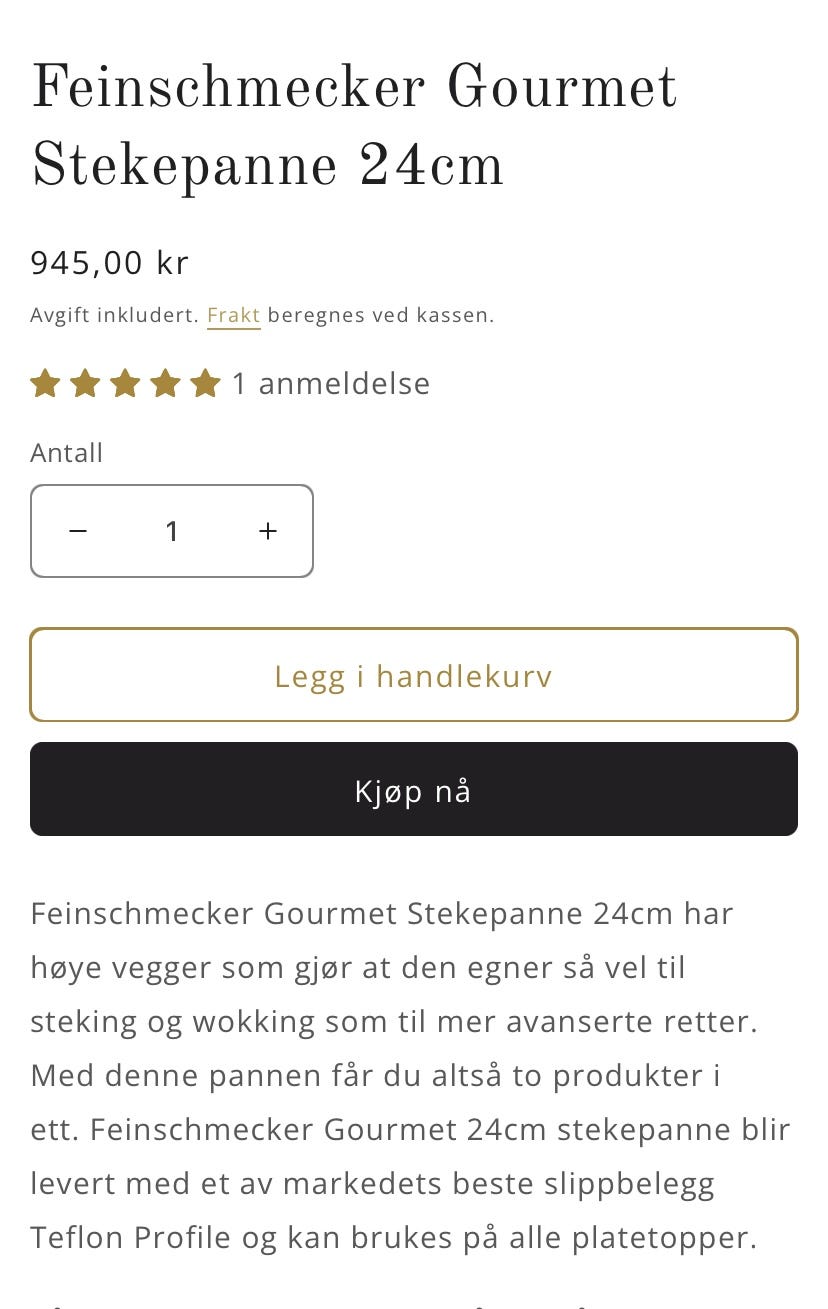Click the fourth gold rating star
Viewport: 828px width, 1309px height.
pos(166,383)
